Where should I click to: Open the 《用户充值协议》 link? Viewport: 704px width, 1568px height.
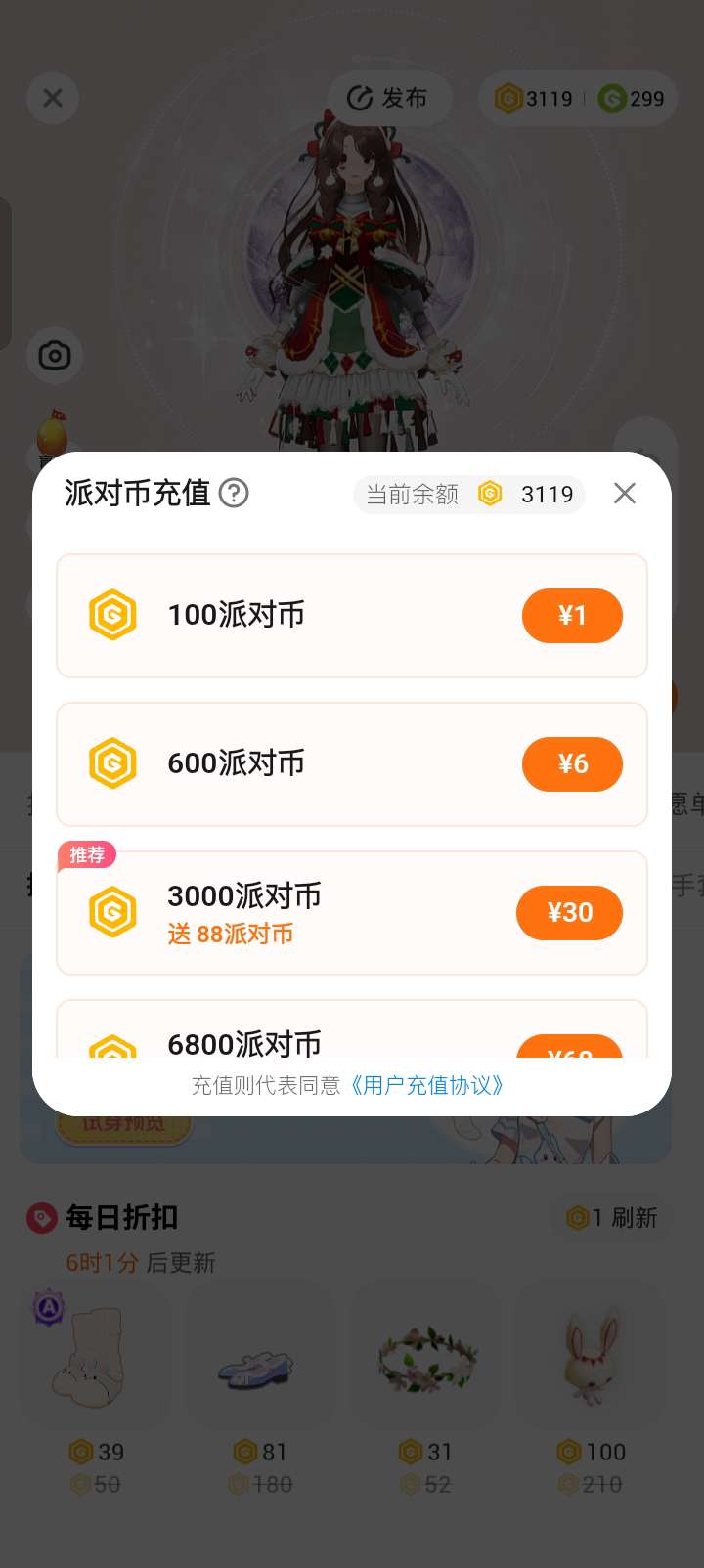[427, 1086]
